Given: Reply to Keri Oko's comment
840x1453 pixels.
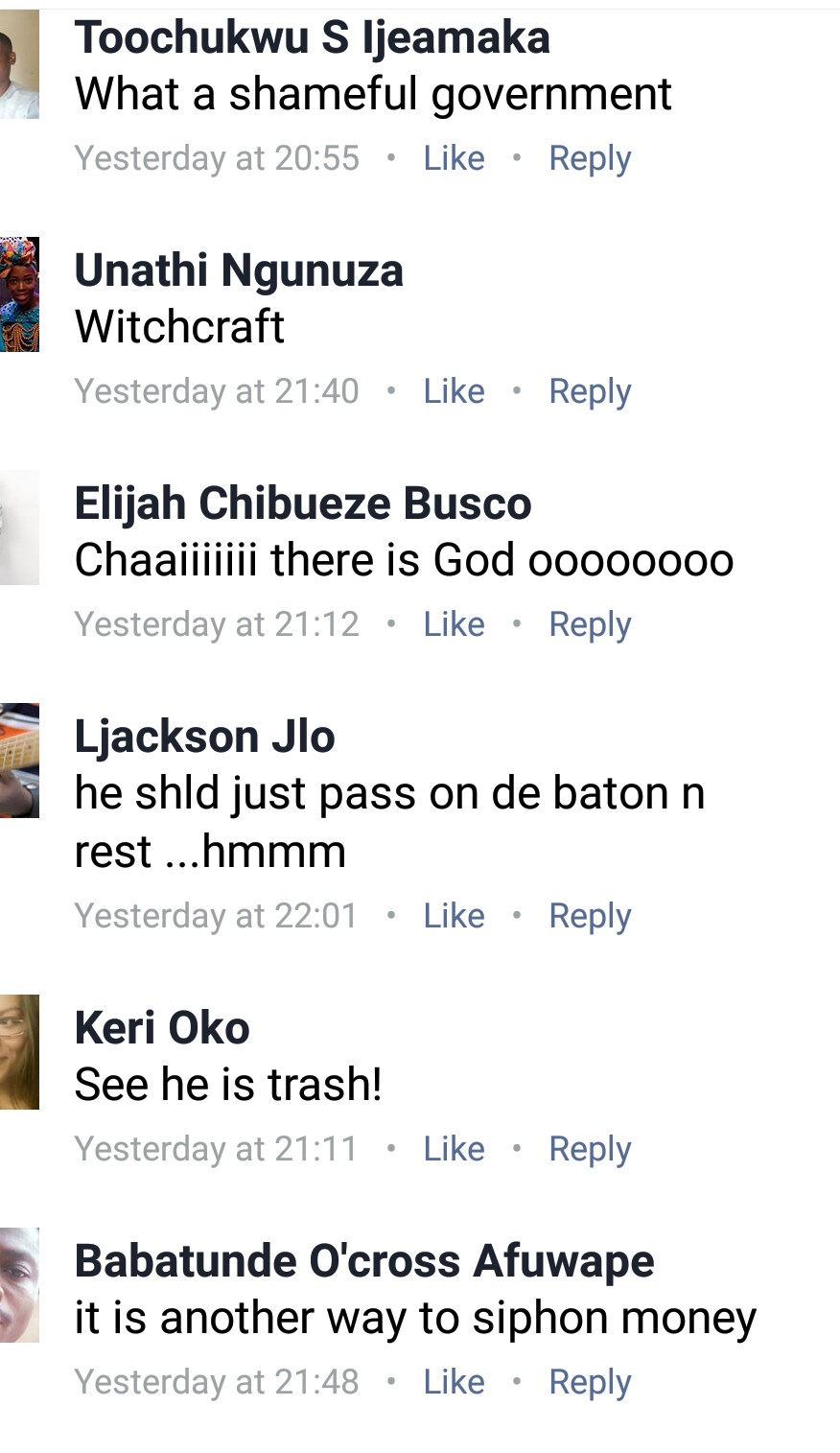Looking at the screenshot, I should click(x=590, y=1149).
